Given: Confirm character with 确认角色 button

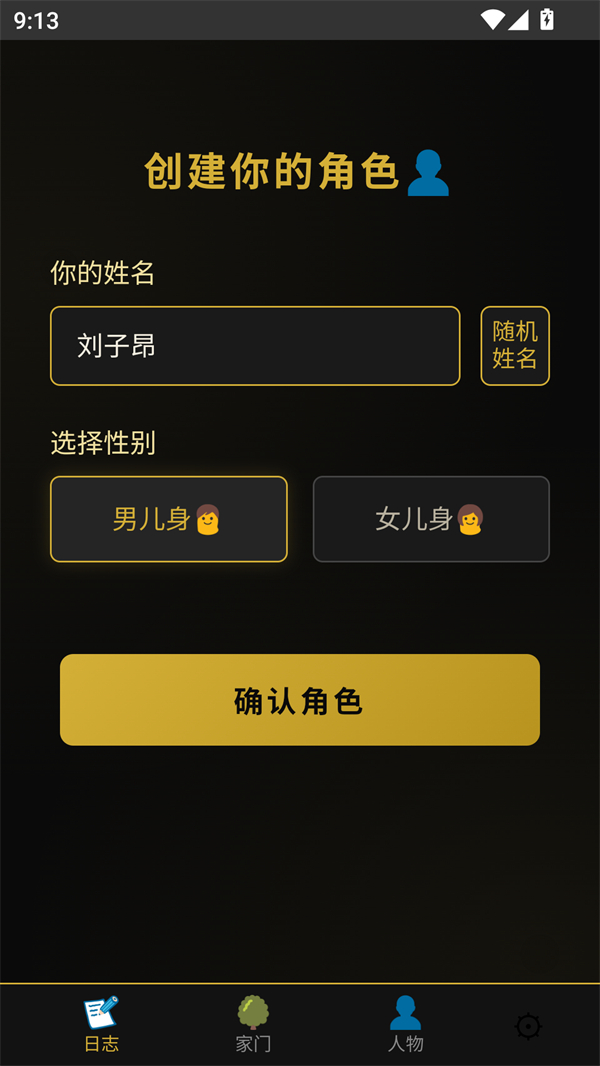Looking at the screenshot, I should pos(300,700).
